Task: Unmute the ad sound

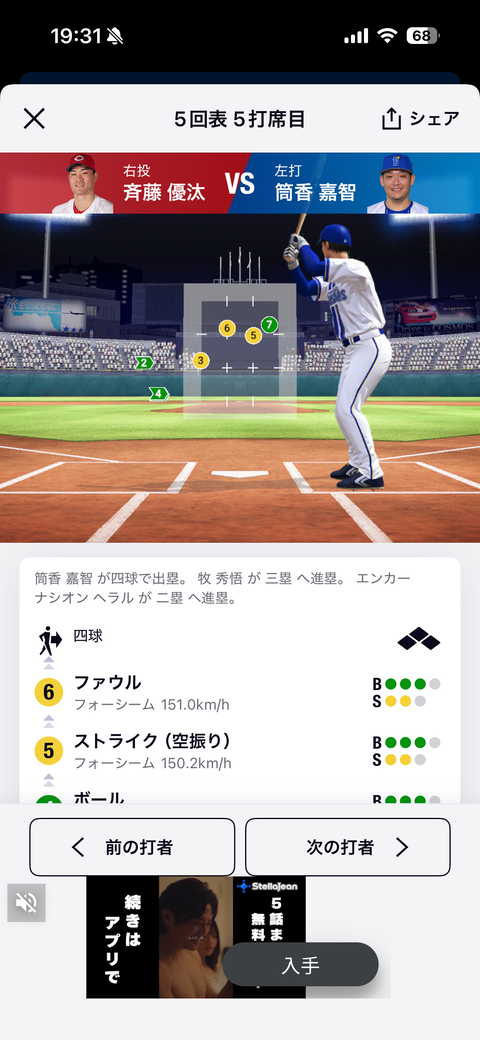Action: (x=27, y=903)
